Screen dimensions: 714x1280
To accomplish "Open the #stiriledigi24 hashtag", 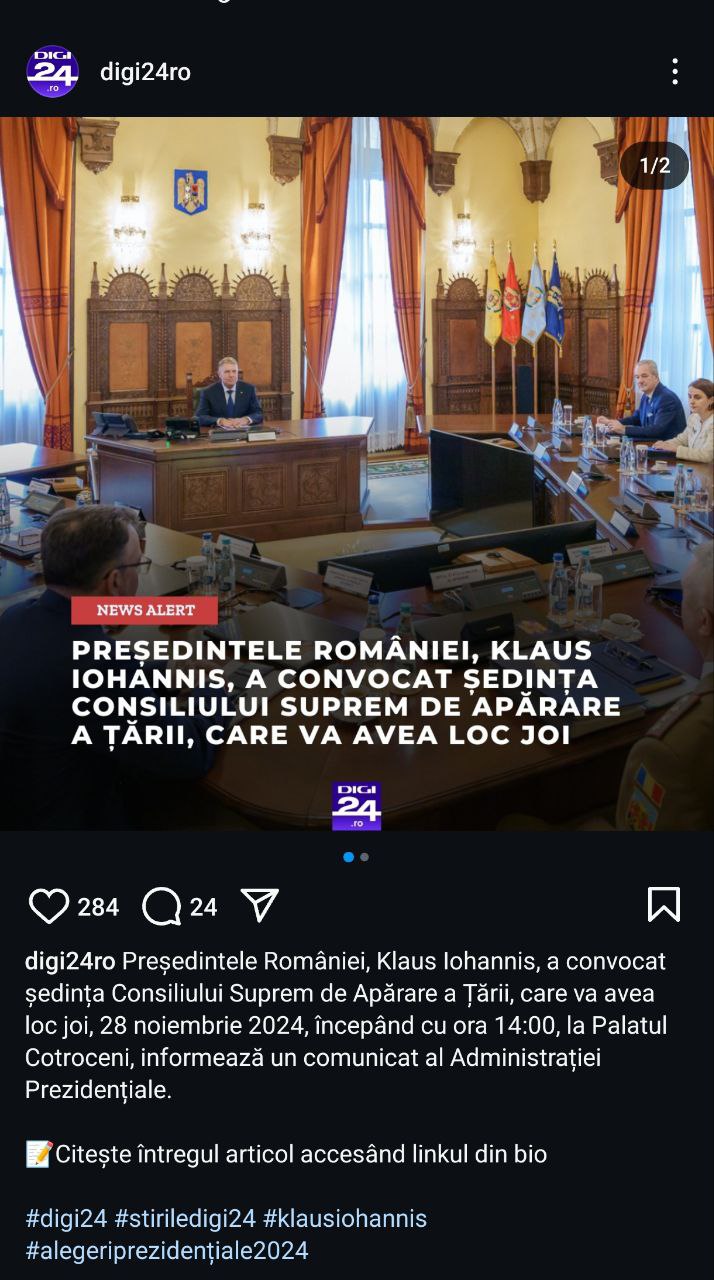I will coord(185,1218).
